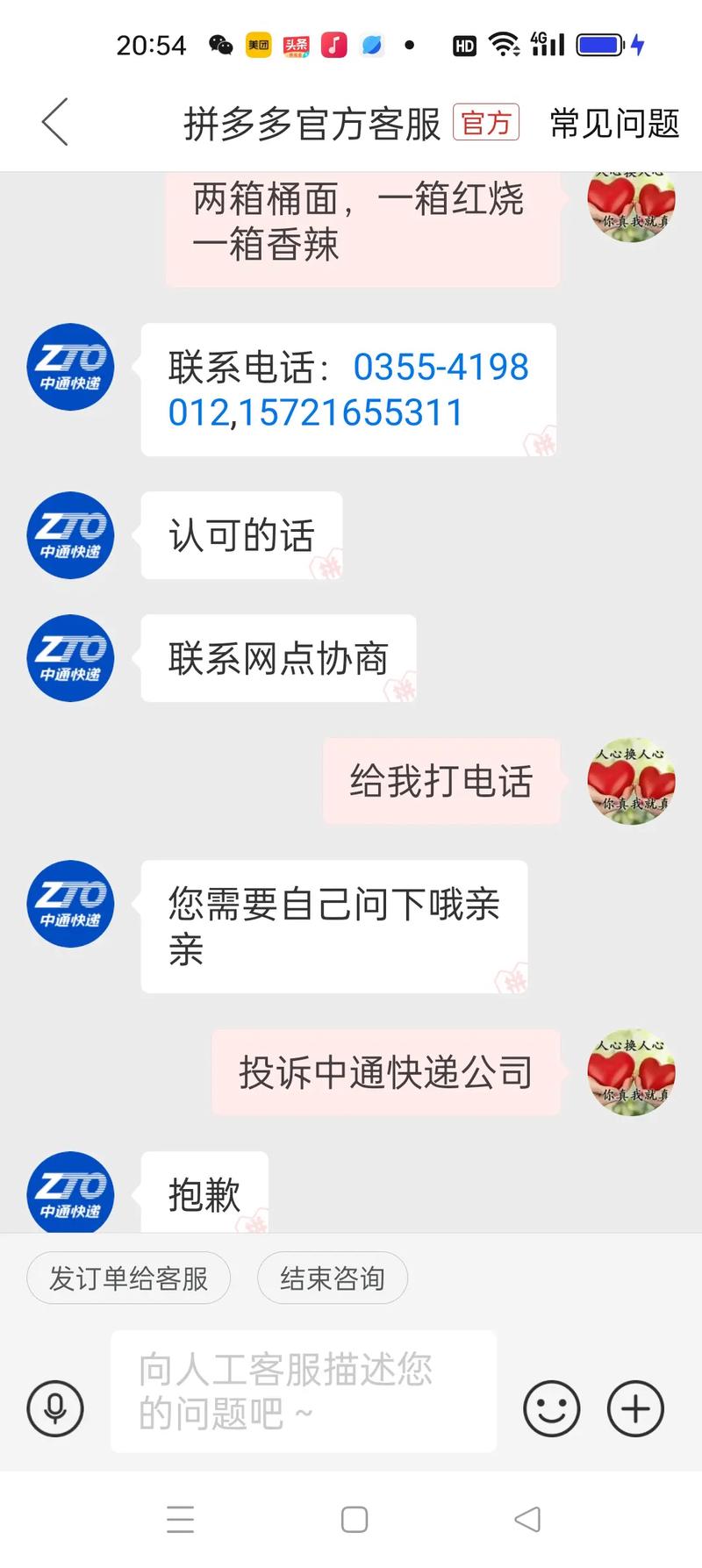Tap the user avatar next to 给我打电话

pyautogui.click(x=631, y=784)
